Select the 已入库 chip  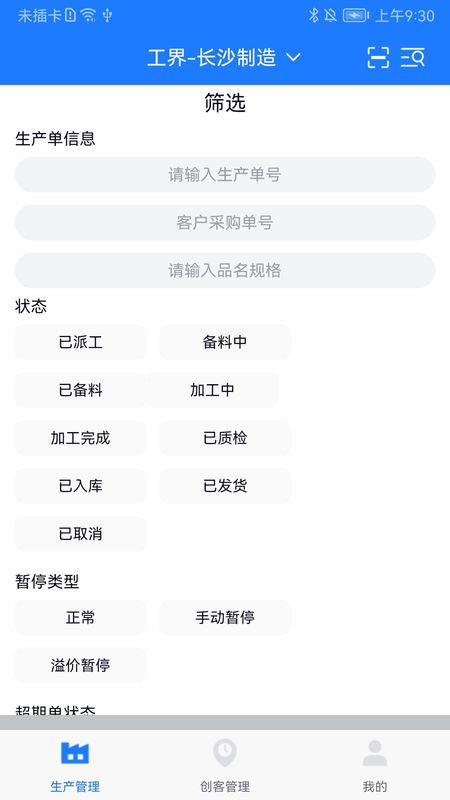tap(81, 486)
